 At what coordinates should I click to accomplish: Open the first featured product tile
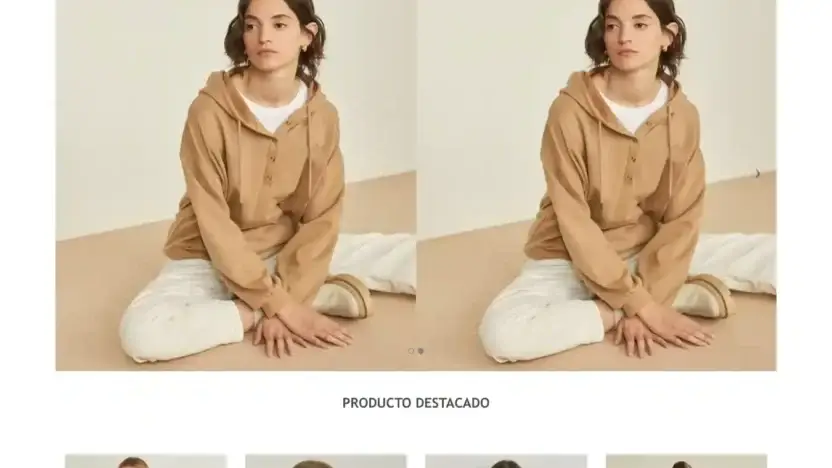(146, 461)
